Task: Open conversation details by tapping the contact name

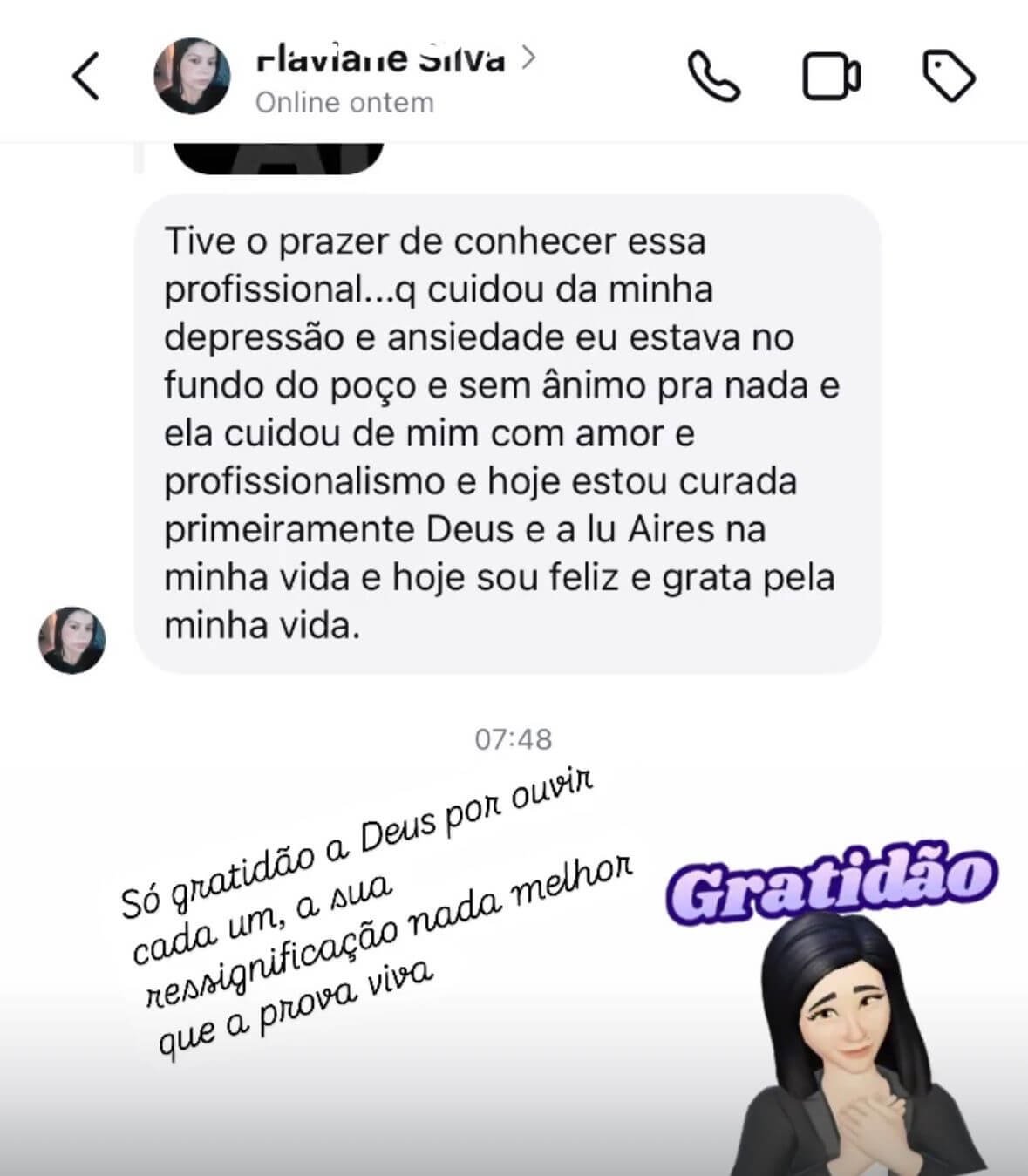Action: pyautogui.click(x=384, y=58)
